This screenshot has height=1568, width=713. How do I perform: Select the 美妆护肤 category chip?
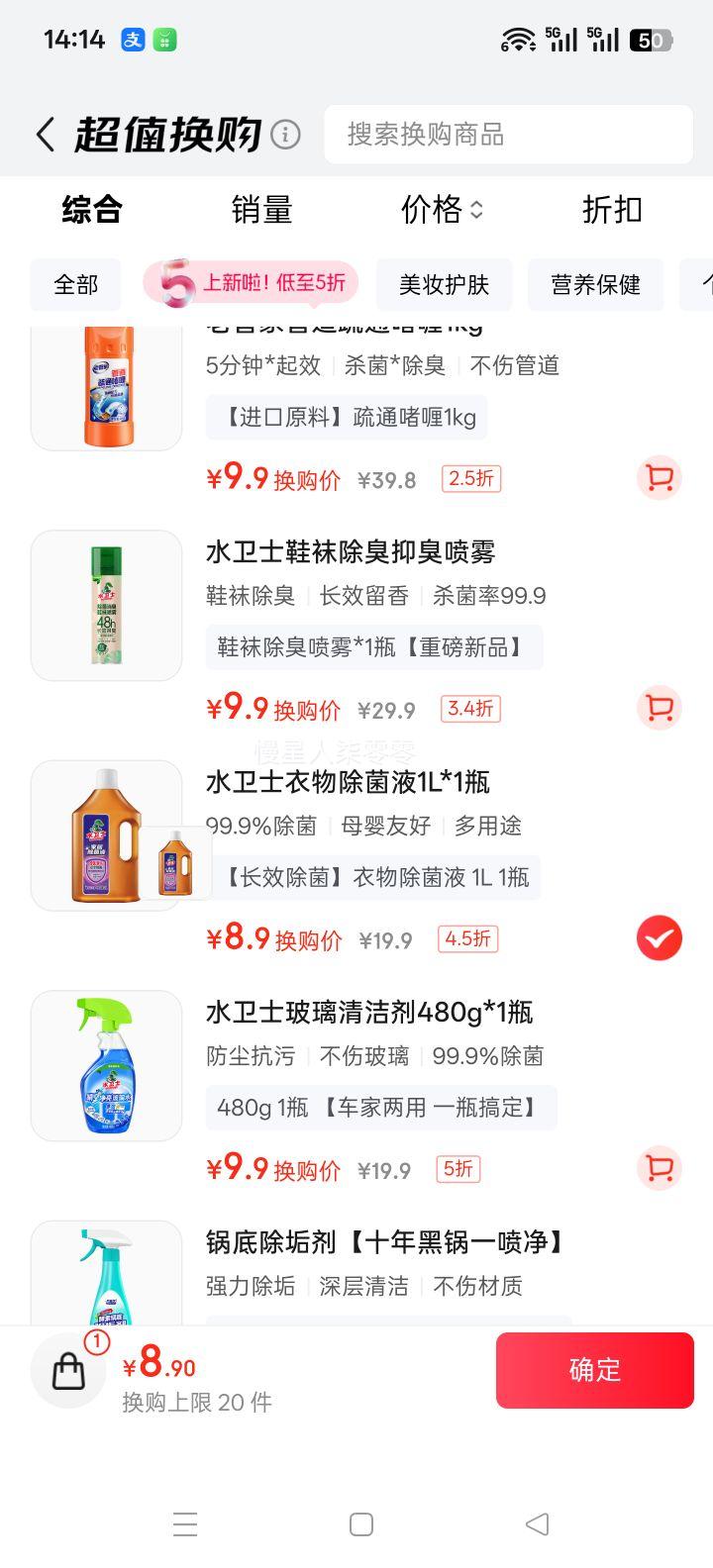[445, 284]
